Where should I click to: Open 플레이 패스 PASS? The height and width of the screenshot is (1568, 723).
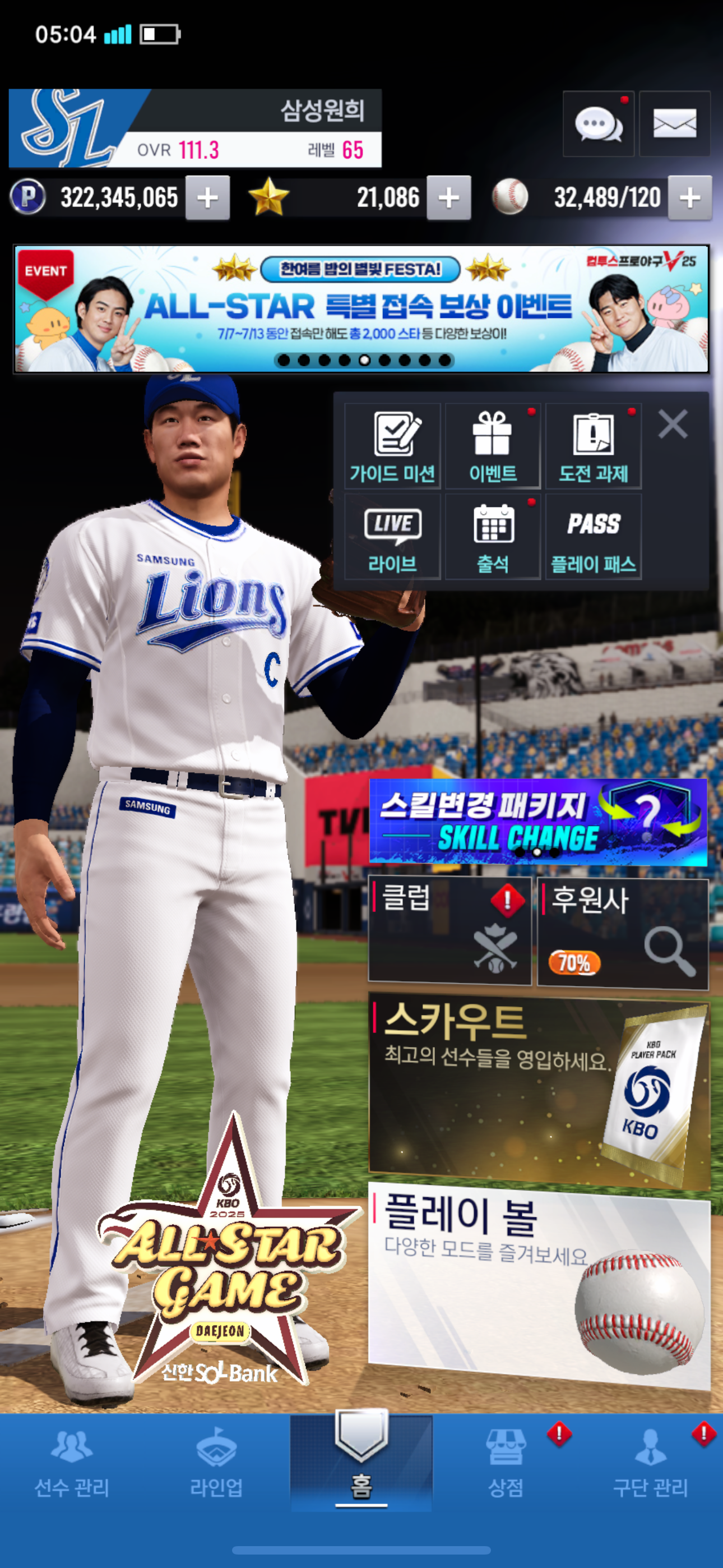click(594, 536)
